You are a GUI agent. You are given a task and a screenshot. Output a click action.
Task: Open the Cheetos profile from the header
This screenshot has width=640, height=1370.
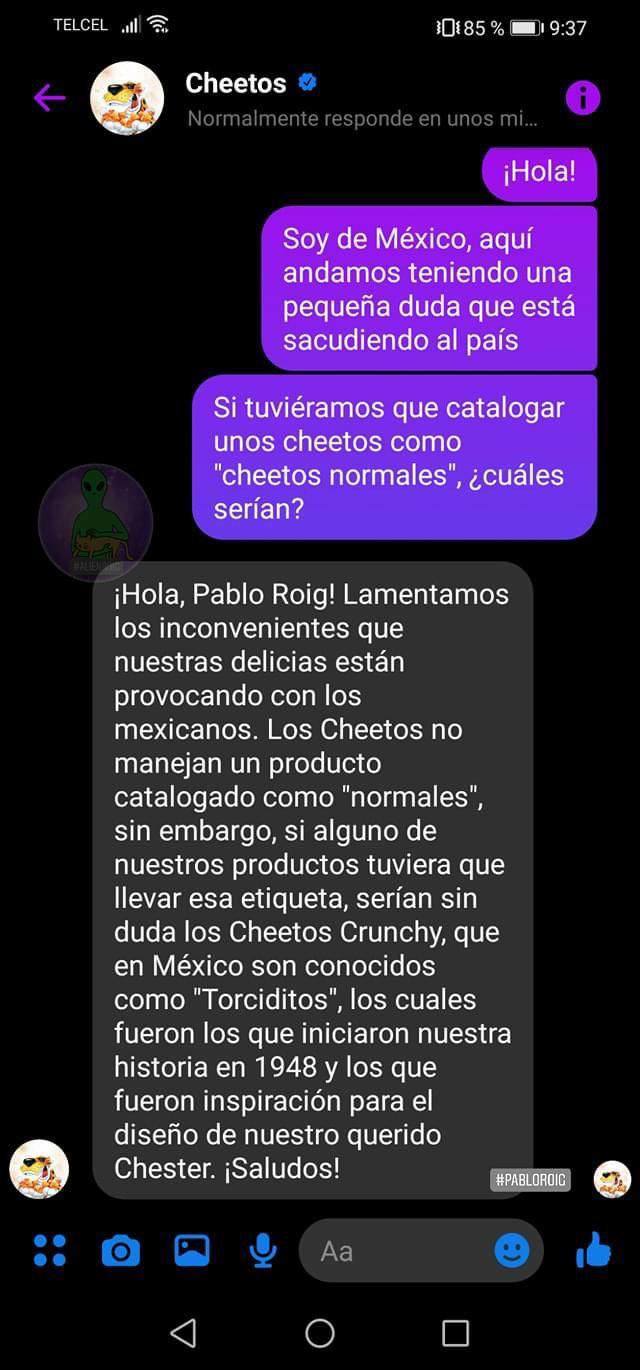[x=127, y=98]
